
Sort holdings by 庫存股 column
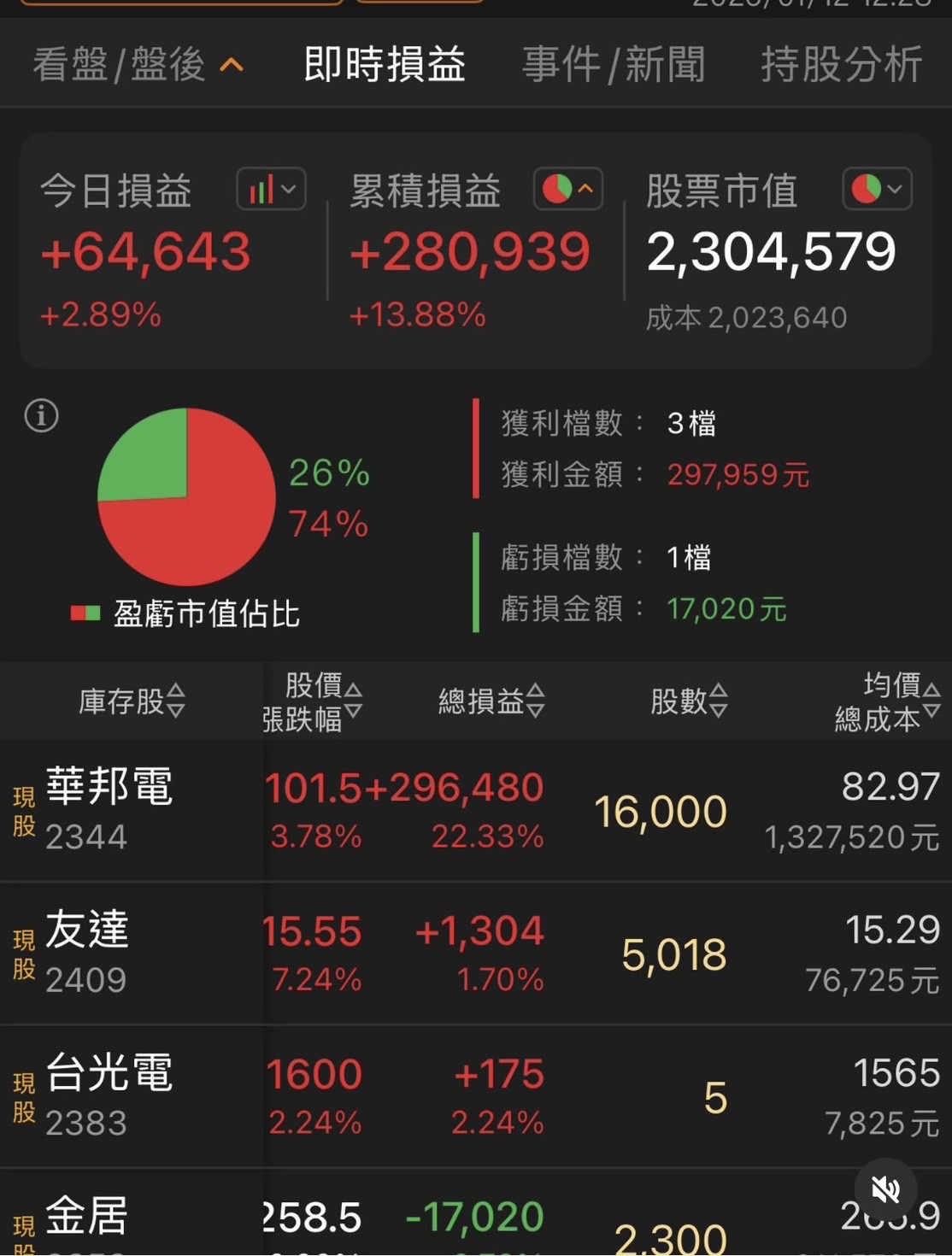point(132,701)
